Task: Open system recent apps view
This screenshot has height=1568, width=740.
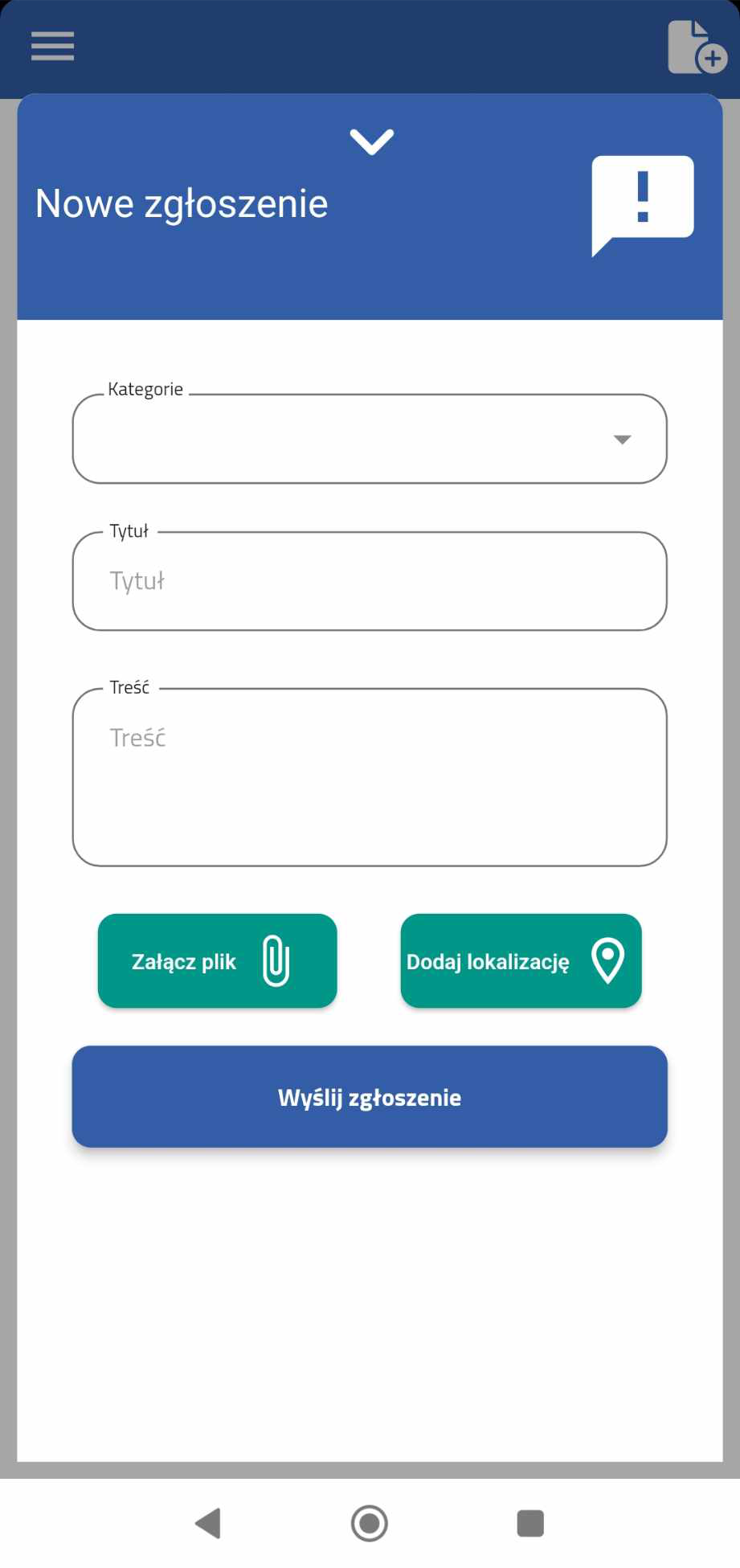Action: pyautogui.click(x=530, y=1523)
